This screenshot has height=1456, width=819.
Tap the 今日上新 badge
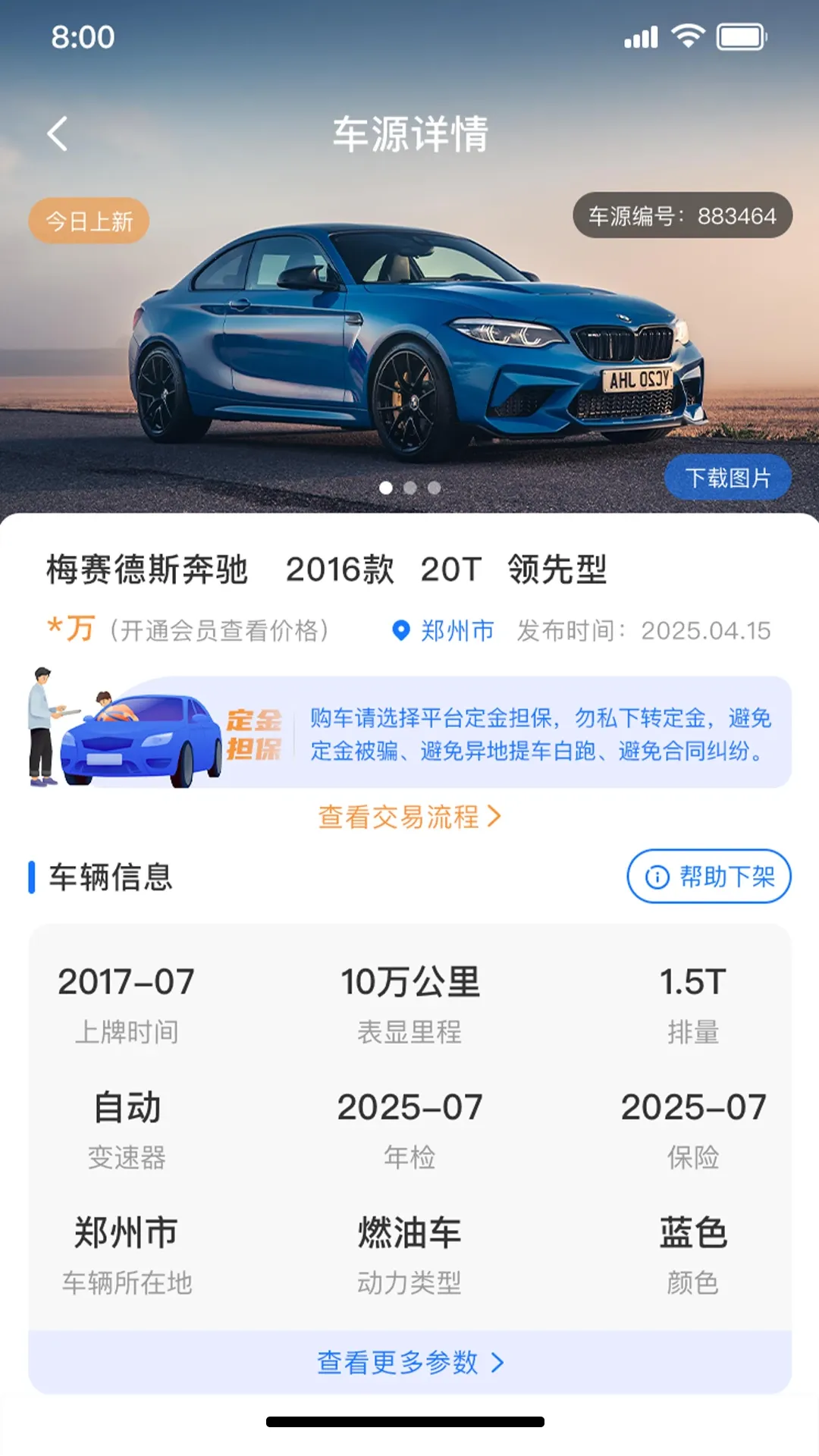88,220
